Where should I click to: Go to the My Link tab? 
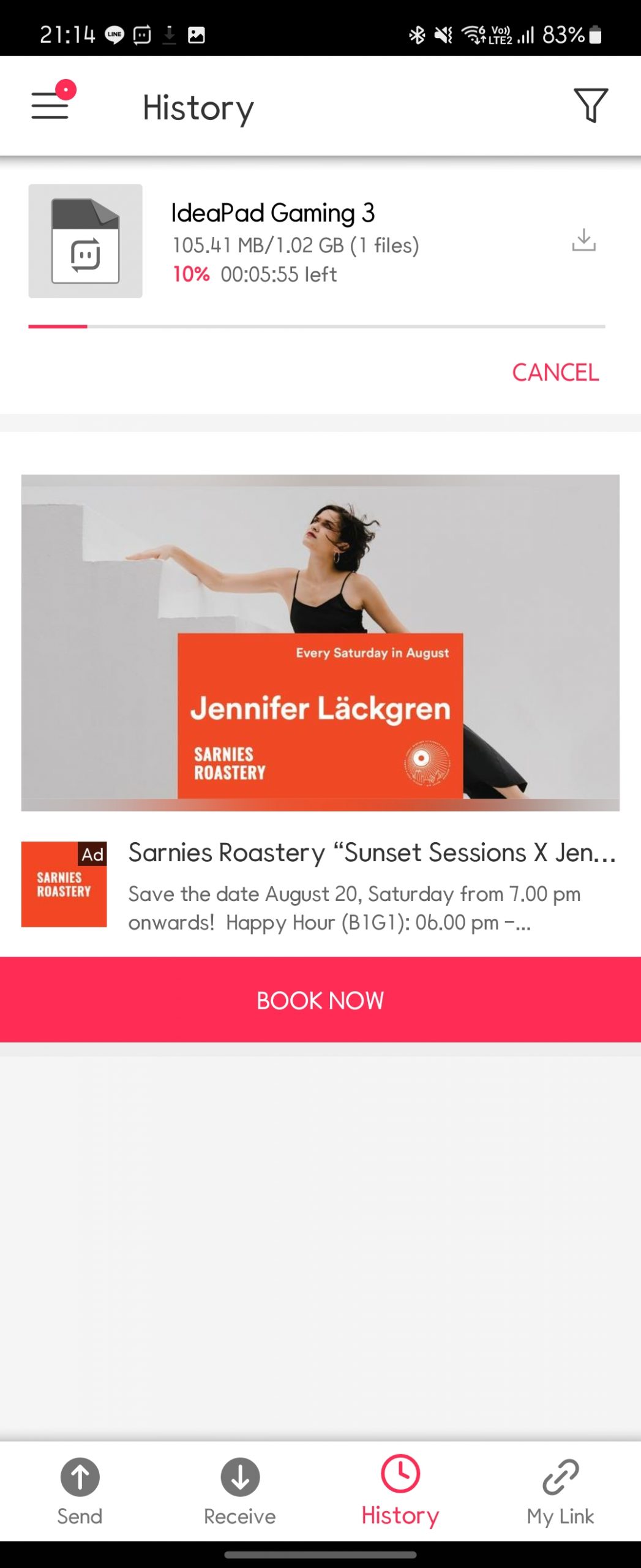pos(560,1490)
